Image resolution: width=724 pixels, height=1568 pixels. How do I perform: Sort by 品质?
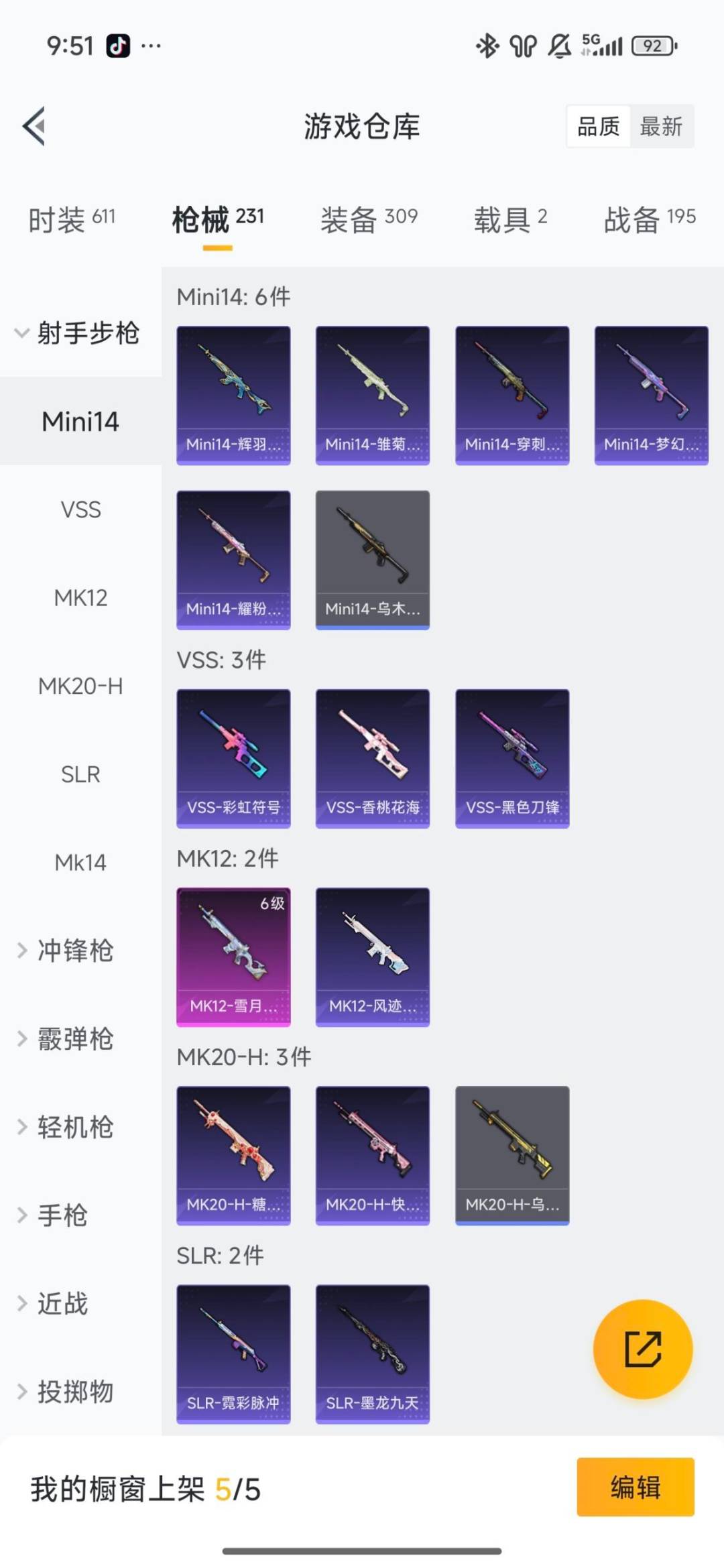598,126
